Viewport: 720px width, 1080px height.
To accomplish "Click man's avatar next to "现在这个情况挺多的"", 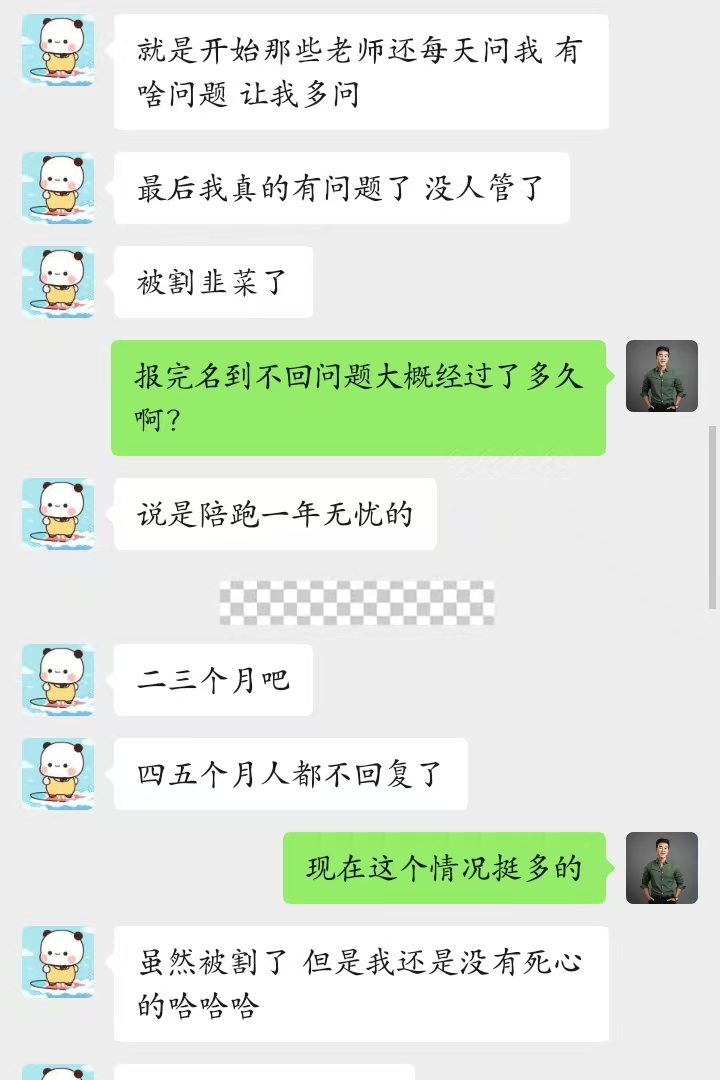I will tap(661, 867).
